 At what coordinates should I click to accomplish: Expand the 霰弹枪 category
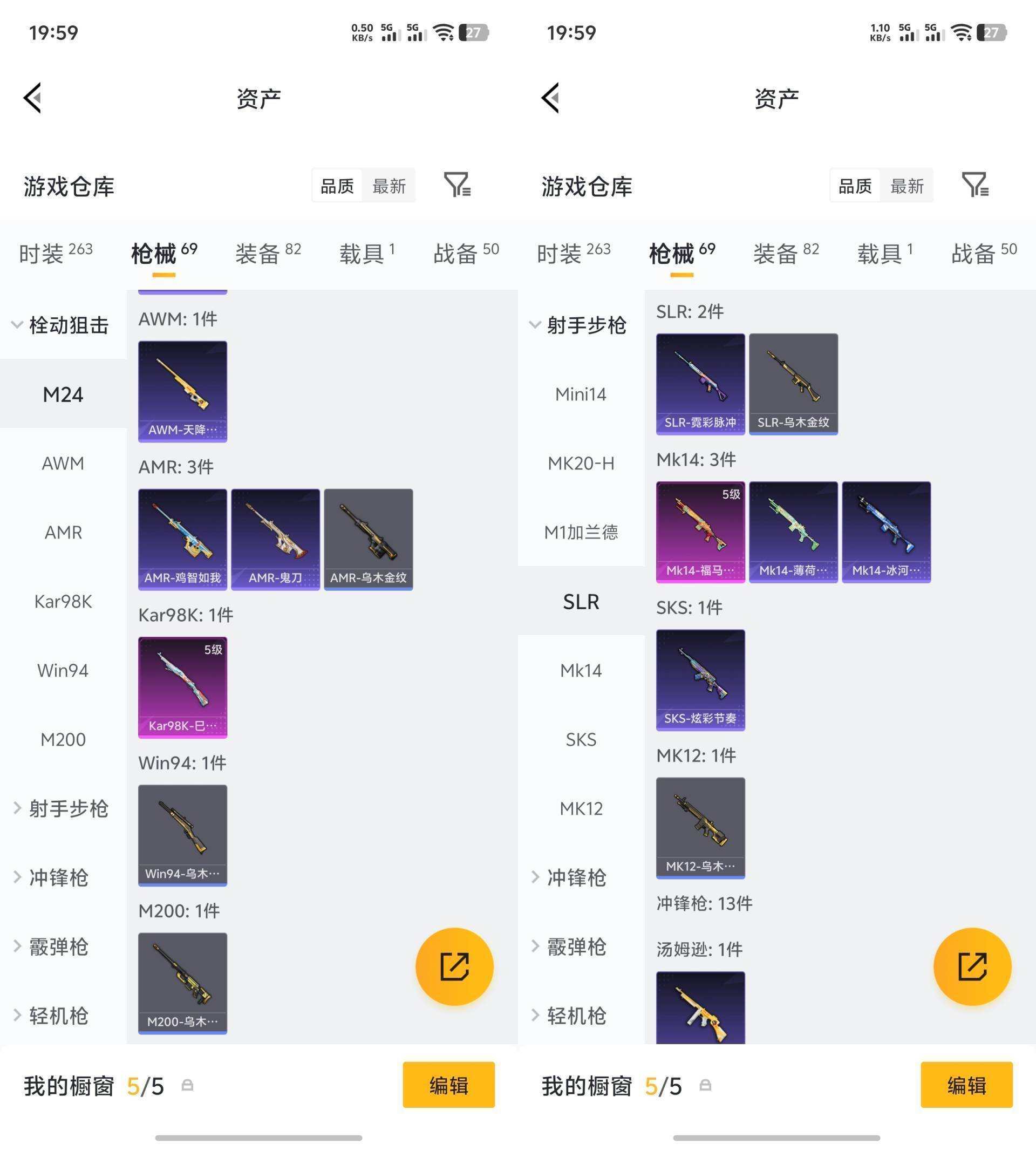click(x=59, y=946)
